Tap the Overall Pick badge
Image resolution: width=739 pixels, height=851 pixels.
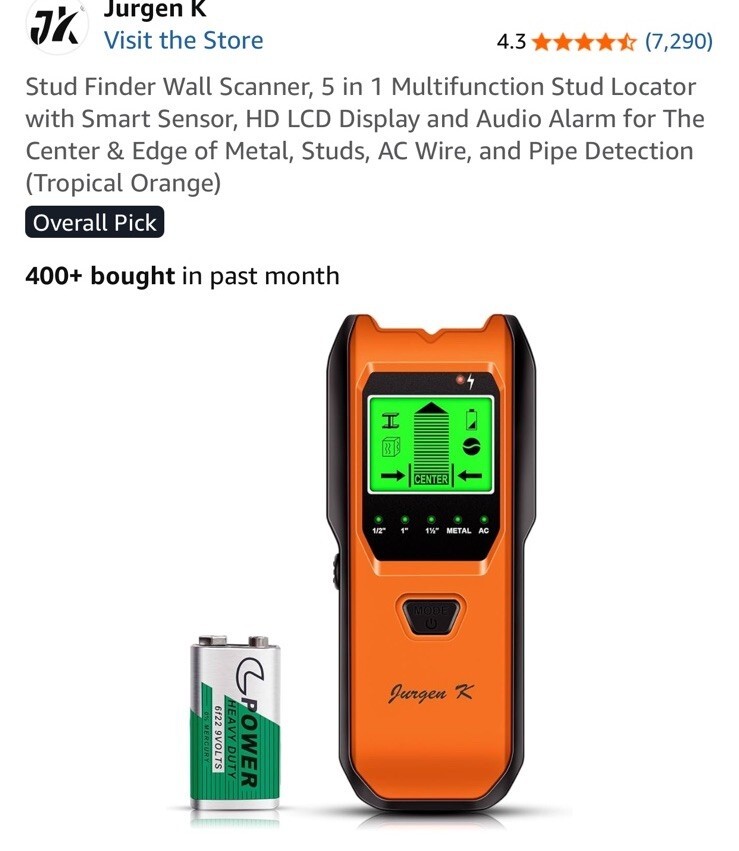pos(95,223)
